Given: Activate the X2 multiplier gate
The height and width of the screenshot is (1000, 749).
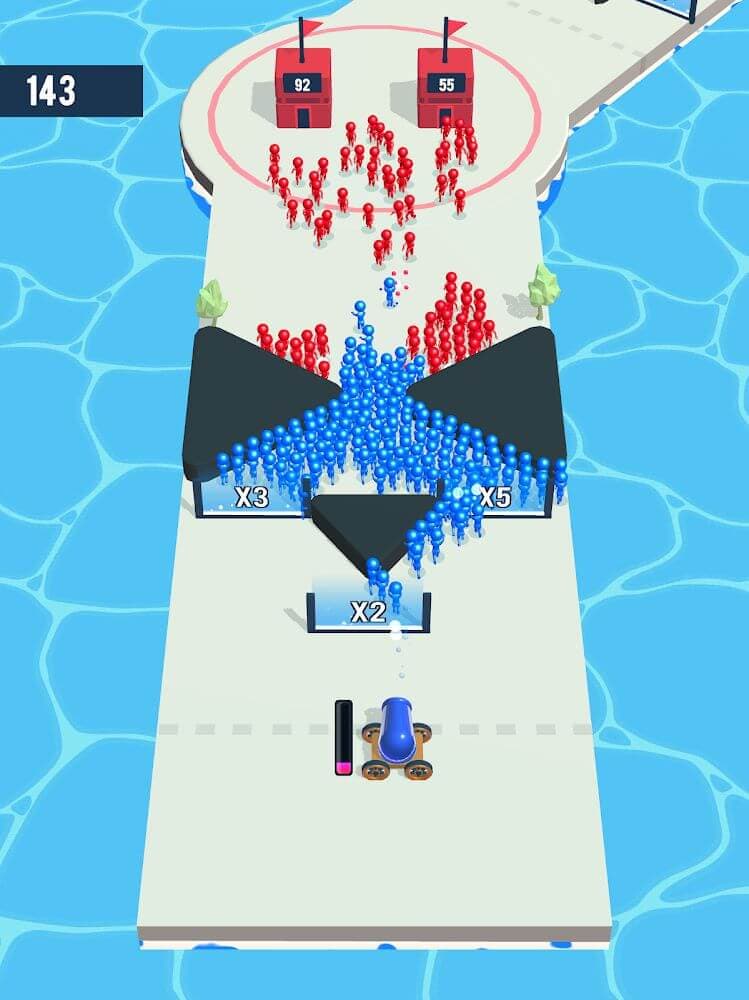Looking at the screenshot, I should click(370, 610).
